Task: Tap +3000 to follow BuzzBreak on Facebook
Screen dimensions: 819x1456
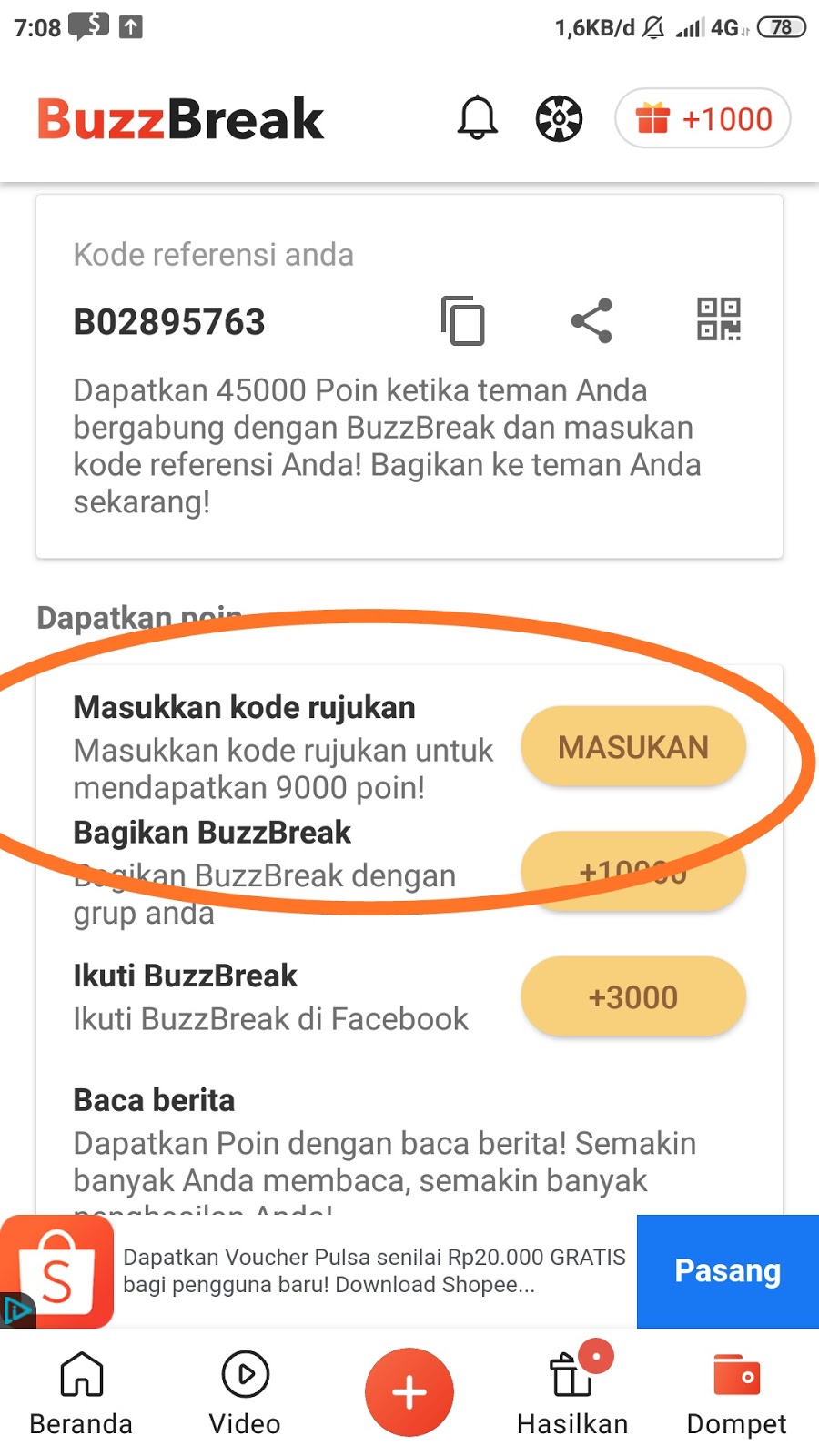Action: coord(633,997)
